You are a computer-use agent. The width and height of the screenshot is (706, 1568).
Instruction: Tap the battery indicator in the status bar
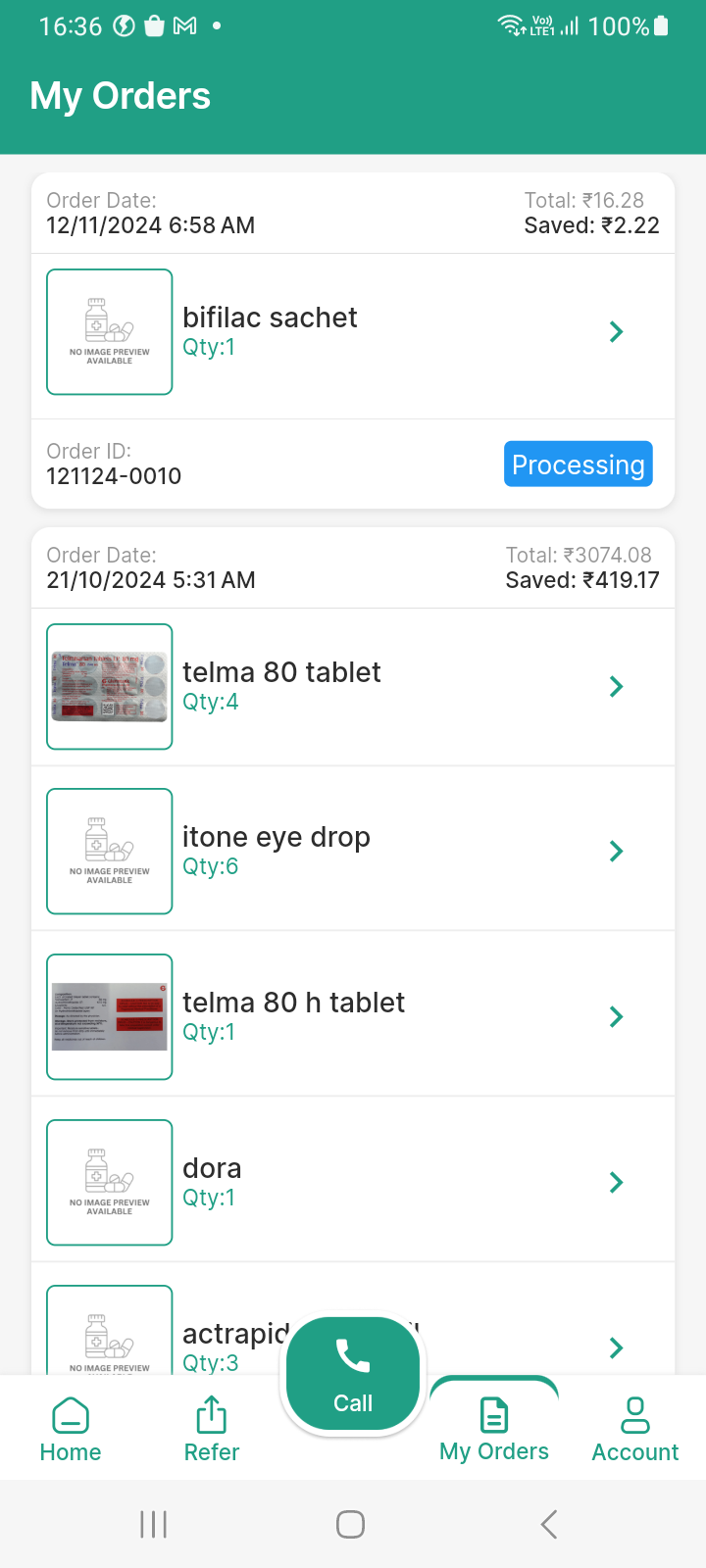660,26
